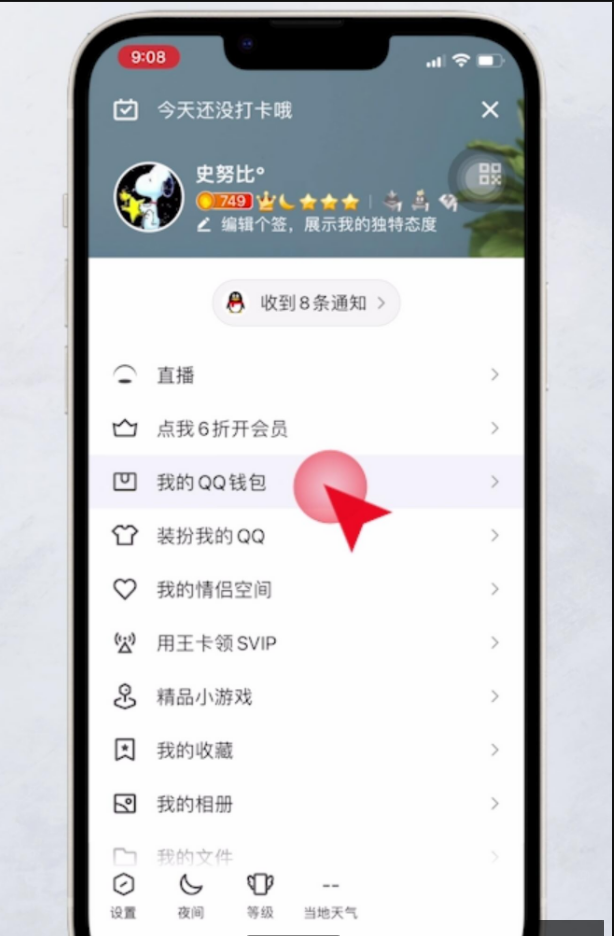Image resolution: width=614 pixels, height=936 pixels.
Task: Open 我的QQ钱包
Action: pos(306,482)
